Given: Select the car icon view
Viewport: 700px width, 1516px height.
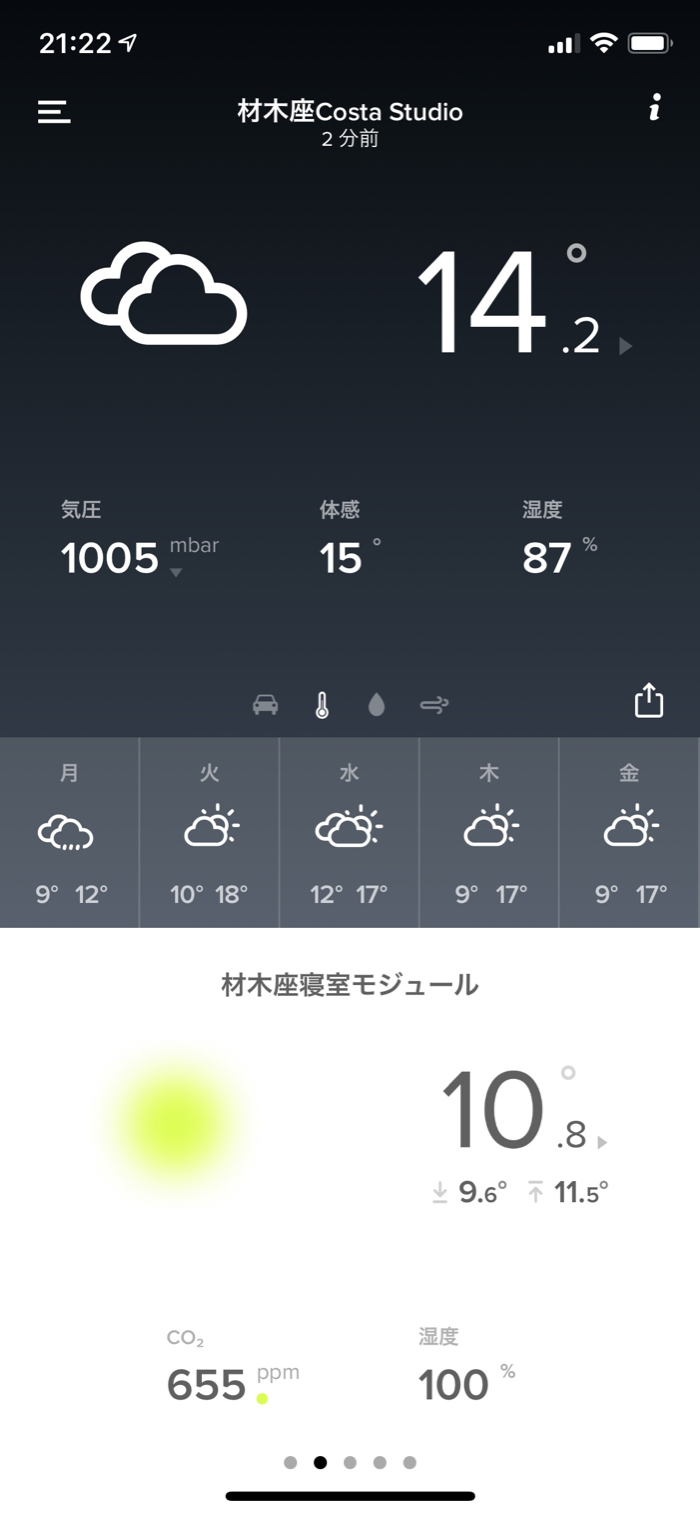Looking at the screenshot, I should [265, 705].
